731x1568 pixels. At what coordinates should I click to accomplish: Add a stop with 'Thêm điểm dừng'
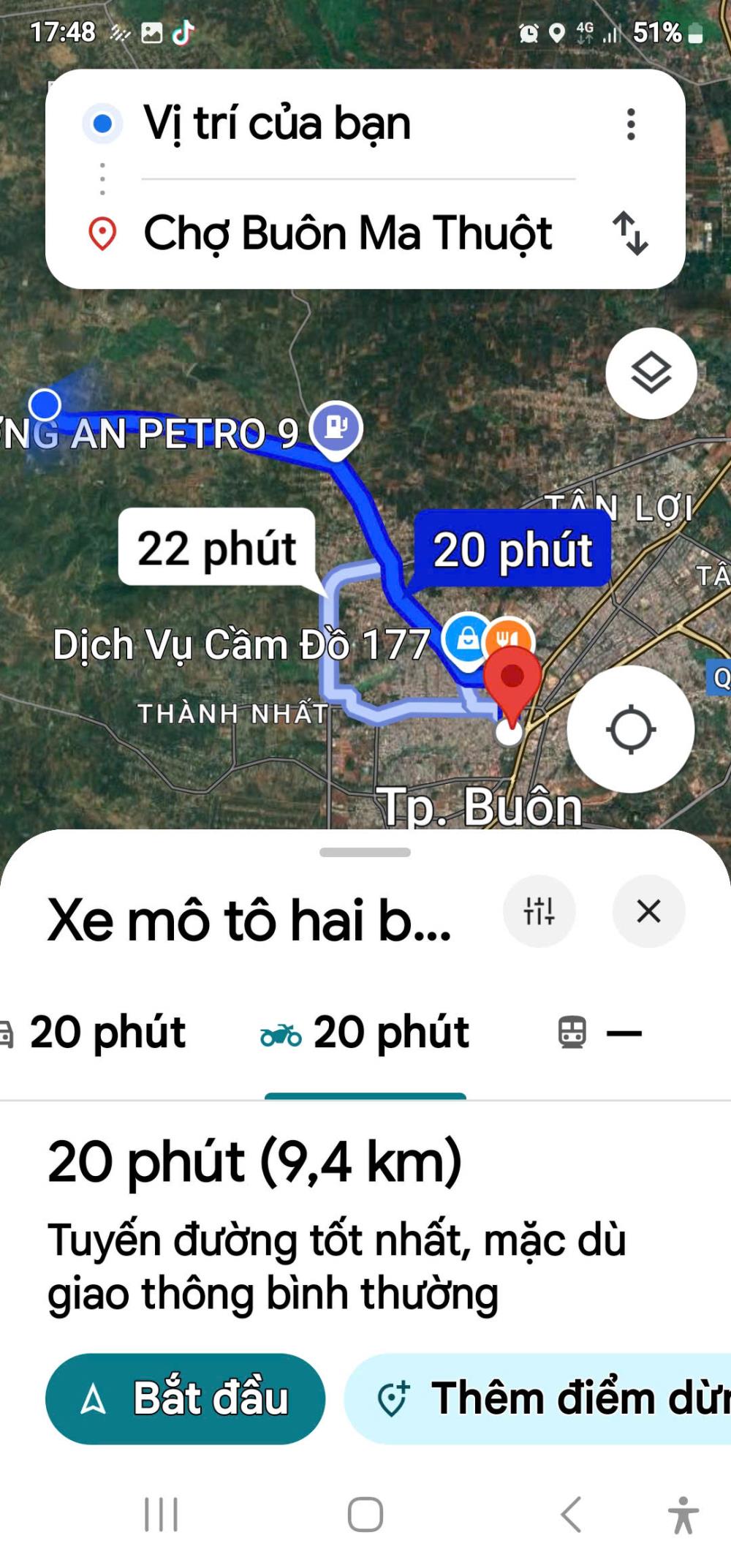pos(541,1398)
